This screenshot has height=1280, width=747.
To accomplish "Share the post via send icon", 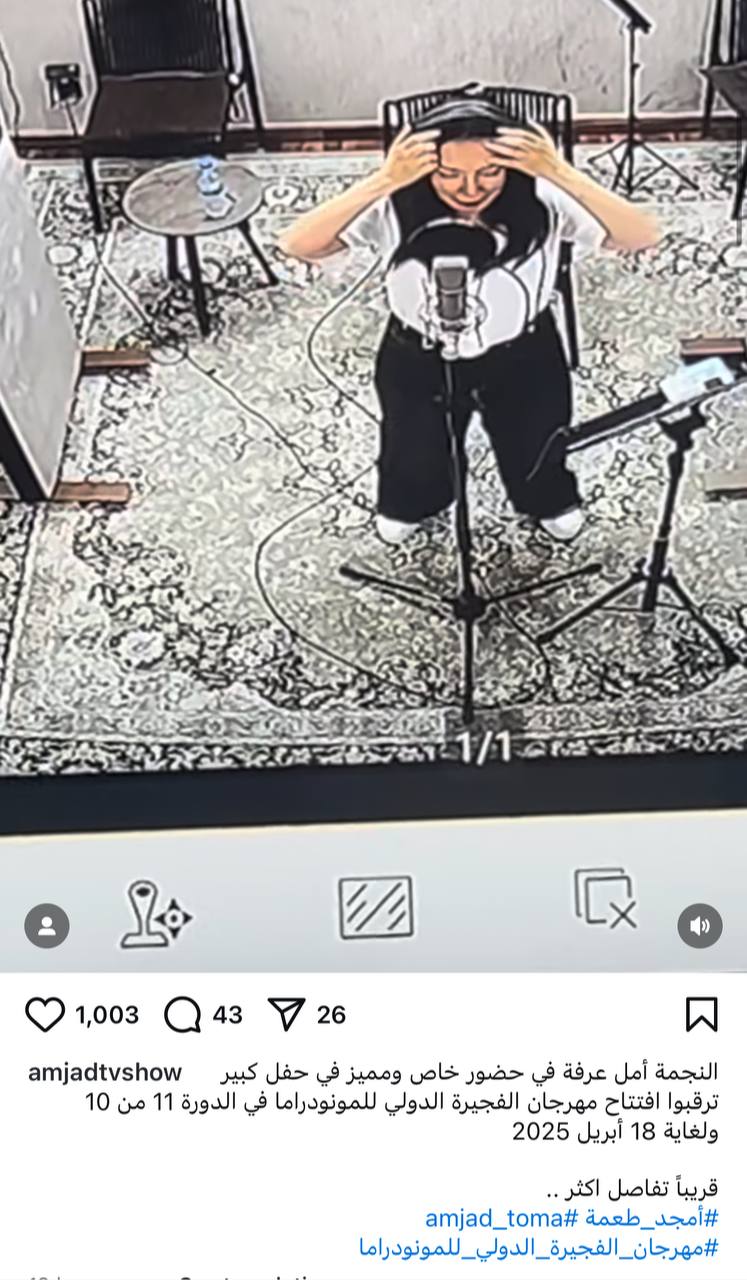I will coord(287,1014).
